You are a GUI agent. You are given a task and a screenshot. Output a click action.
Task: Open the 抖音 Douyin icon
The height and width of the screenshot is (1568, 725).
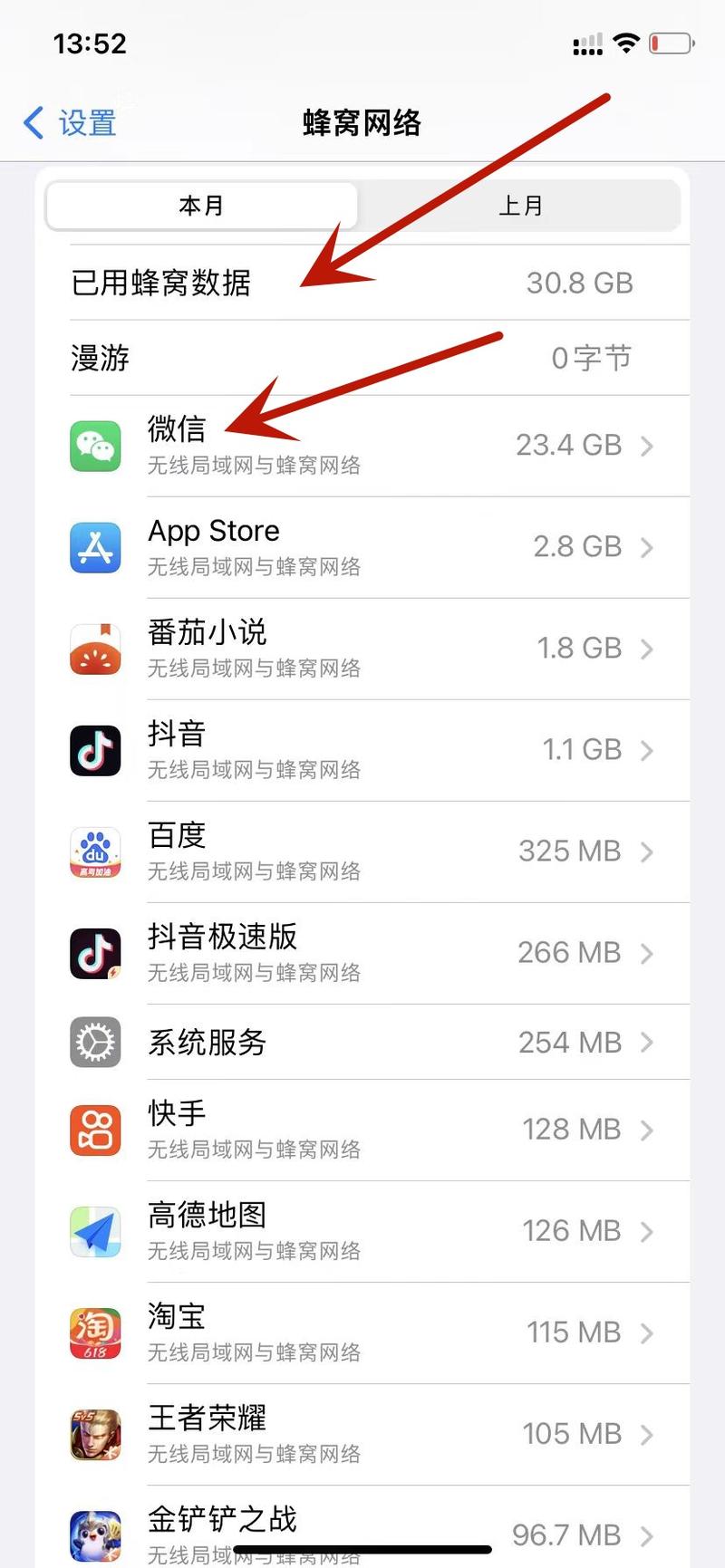(94, 750)
